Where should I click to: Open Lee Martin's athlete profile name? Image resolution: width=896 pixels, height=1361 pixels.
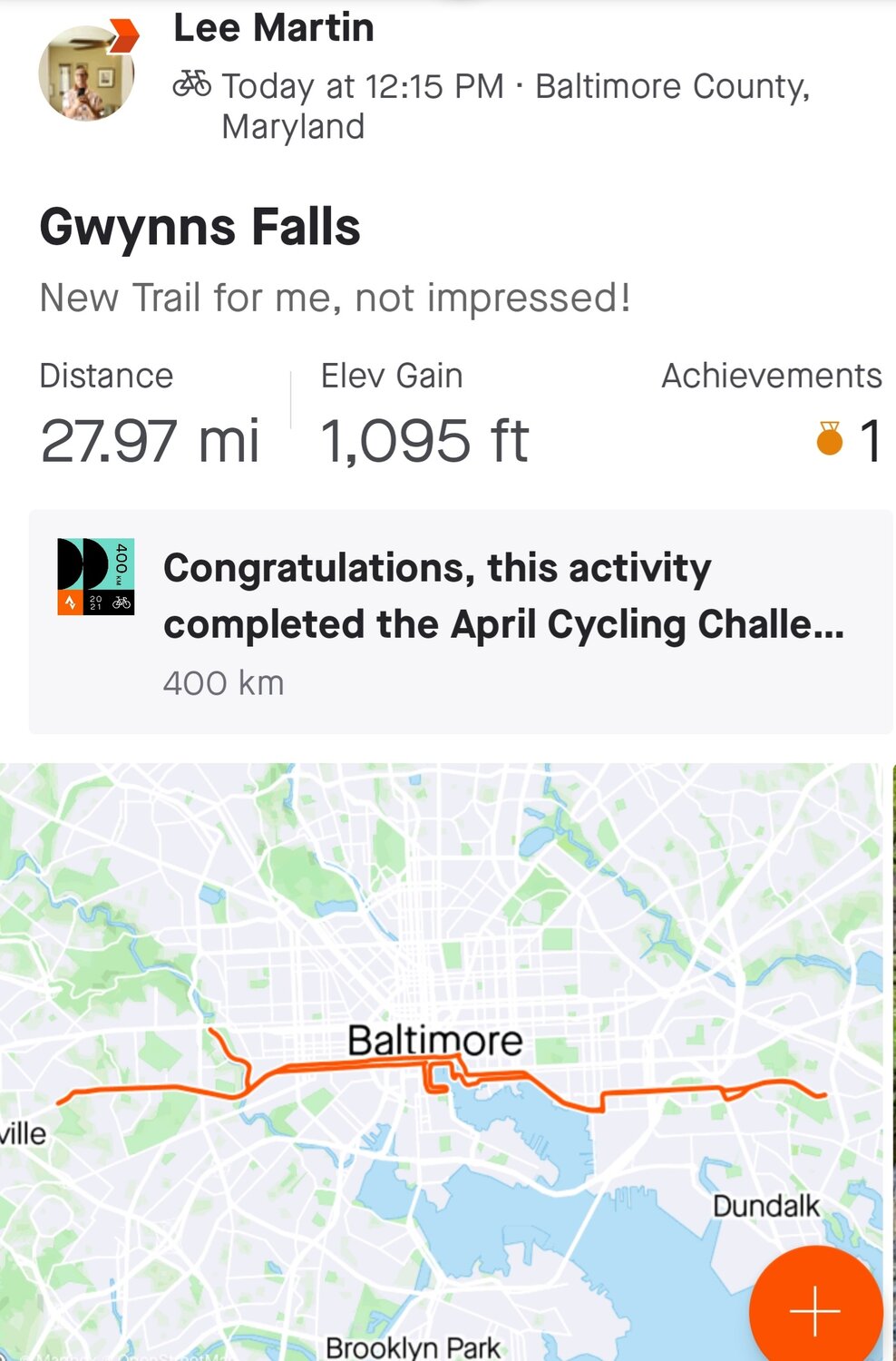(273, 27)
